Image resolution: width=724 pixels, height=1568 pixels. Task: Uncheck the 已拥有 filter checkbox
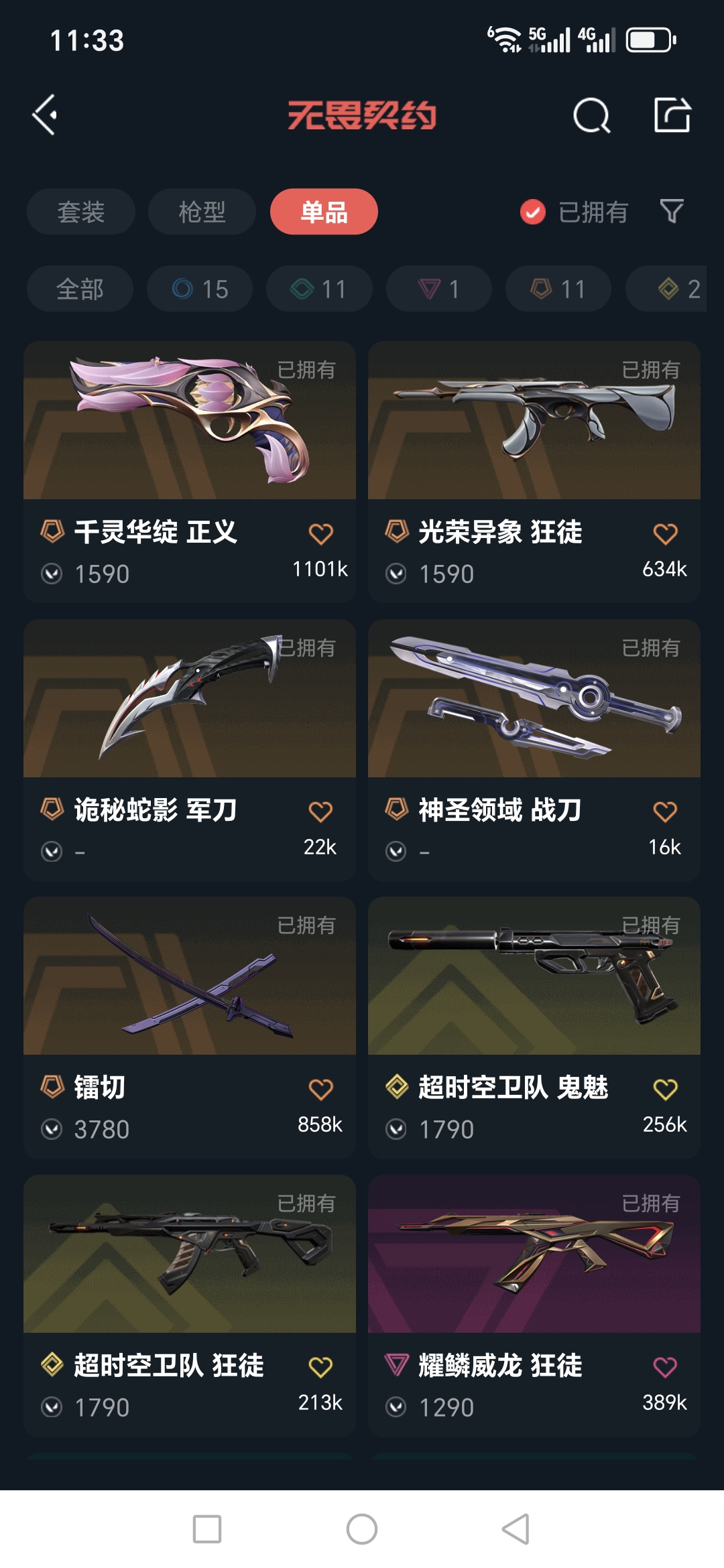pos(533,212)
